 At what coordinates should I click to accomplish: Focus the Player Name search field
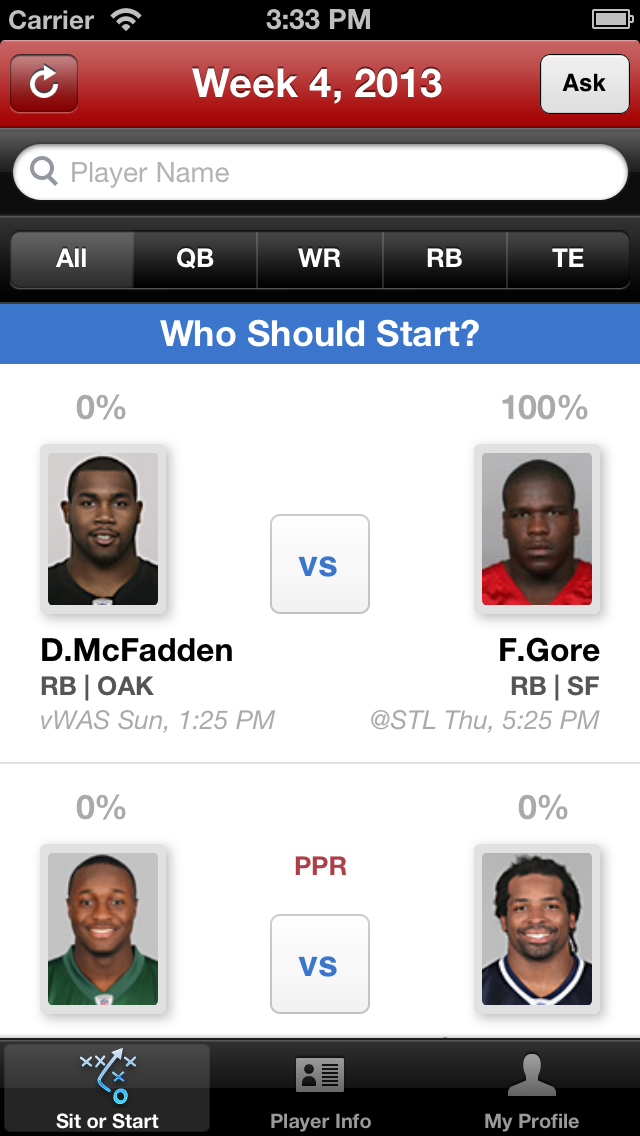tap(320, 173)
